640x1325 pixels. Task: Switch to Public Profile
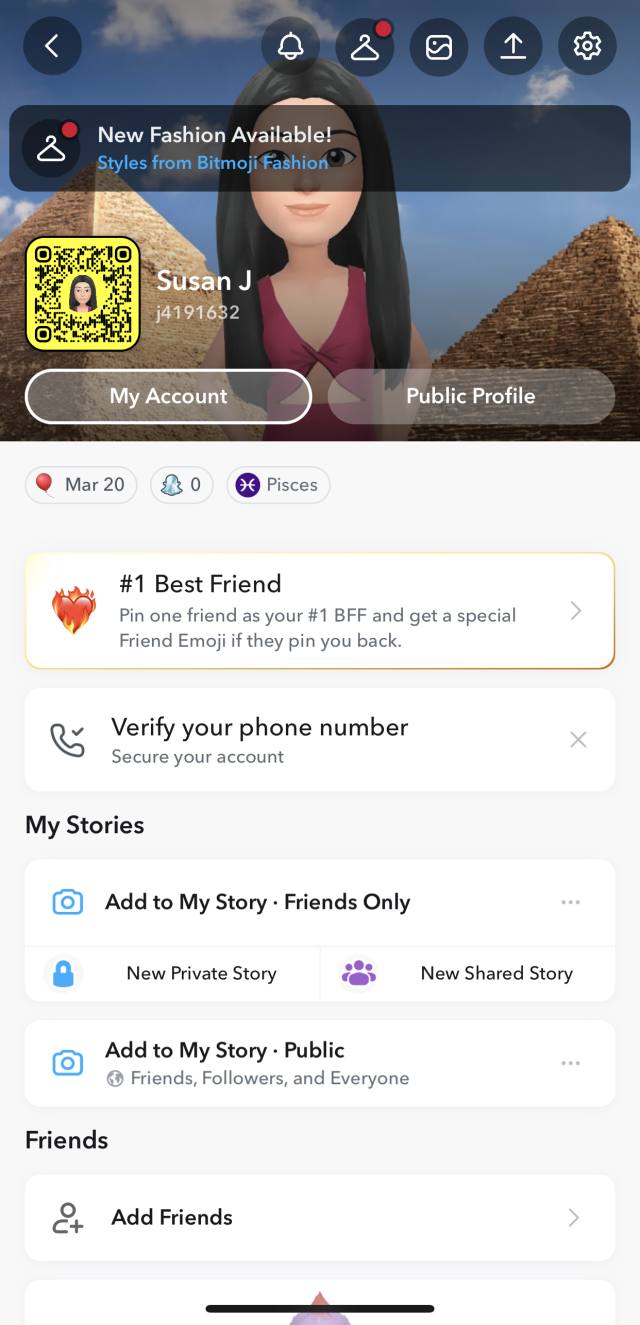(471, 396)
